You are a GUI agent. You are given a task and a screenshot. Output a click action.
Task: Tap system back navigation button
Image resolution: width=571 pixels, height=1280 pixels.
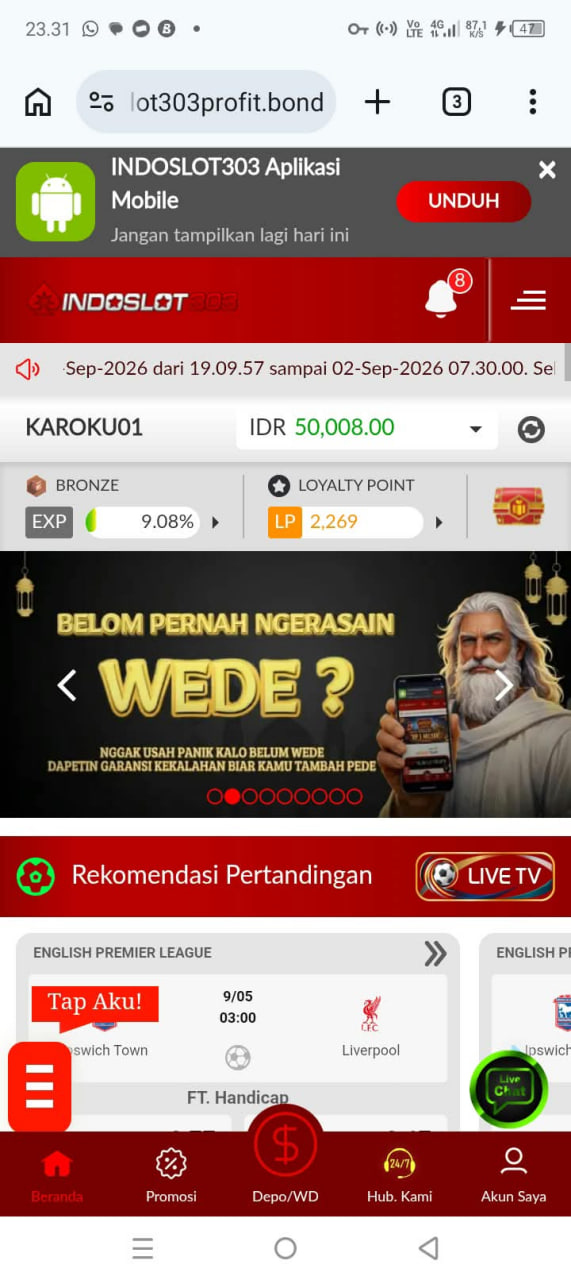(429, 1248)
